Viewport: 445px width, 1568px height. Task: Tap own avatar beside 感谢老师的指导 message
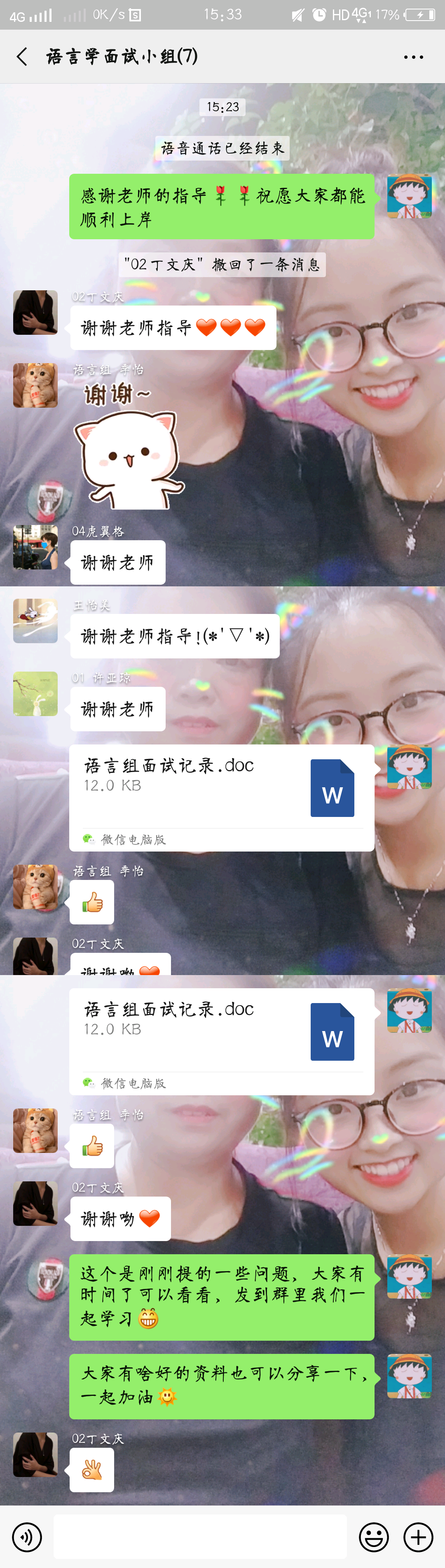coord(409,196)
